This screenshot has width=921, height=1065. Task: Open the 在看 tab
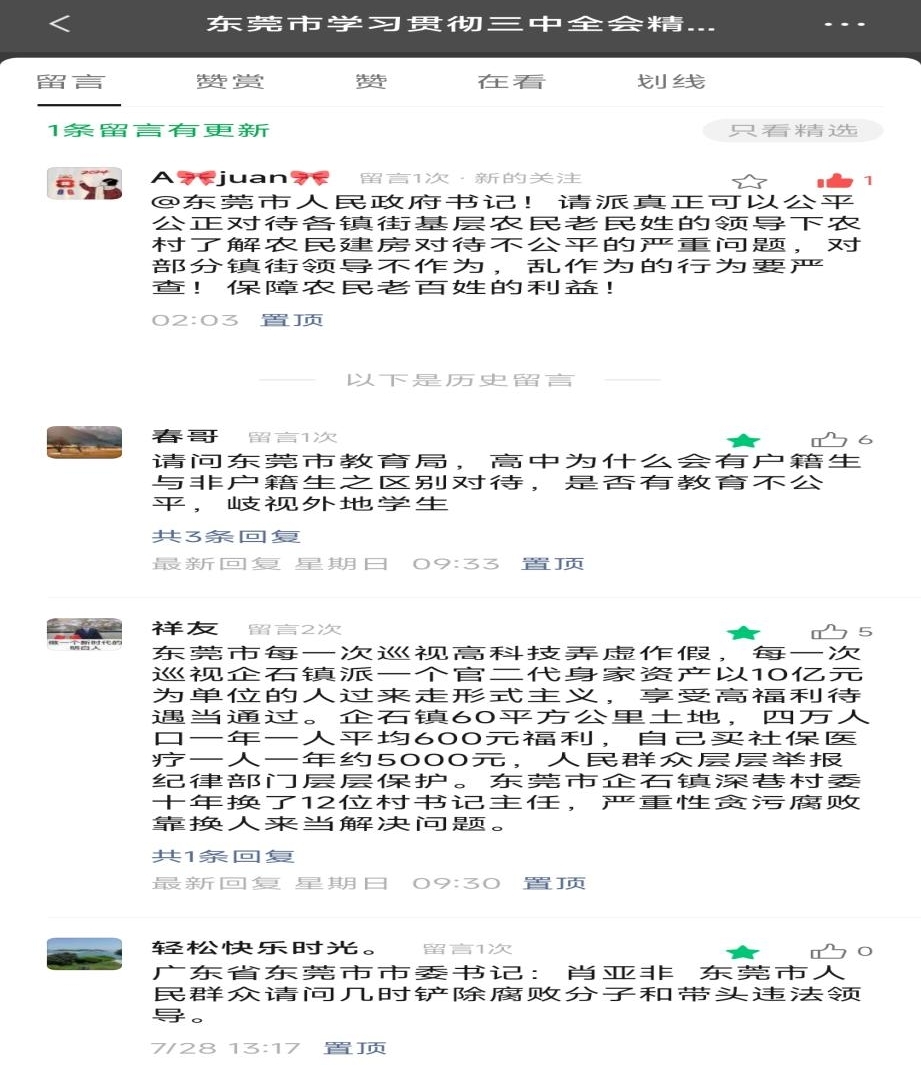click(511, 82)
